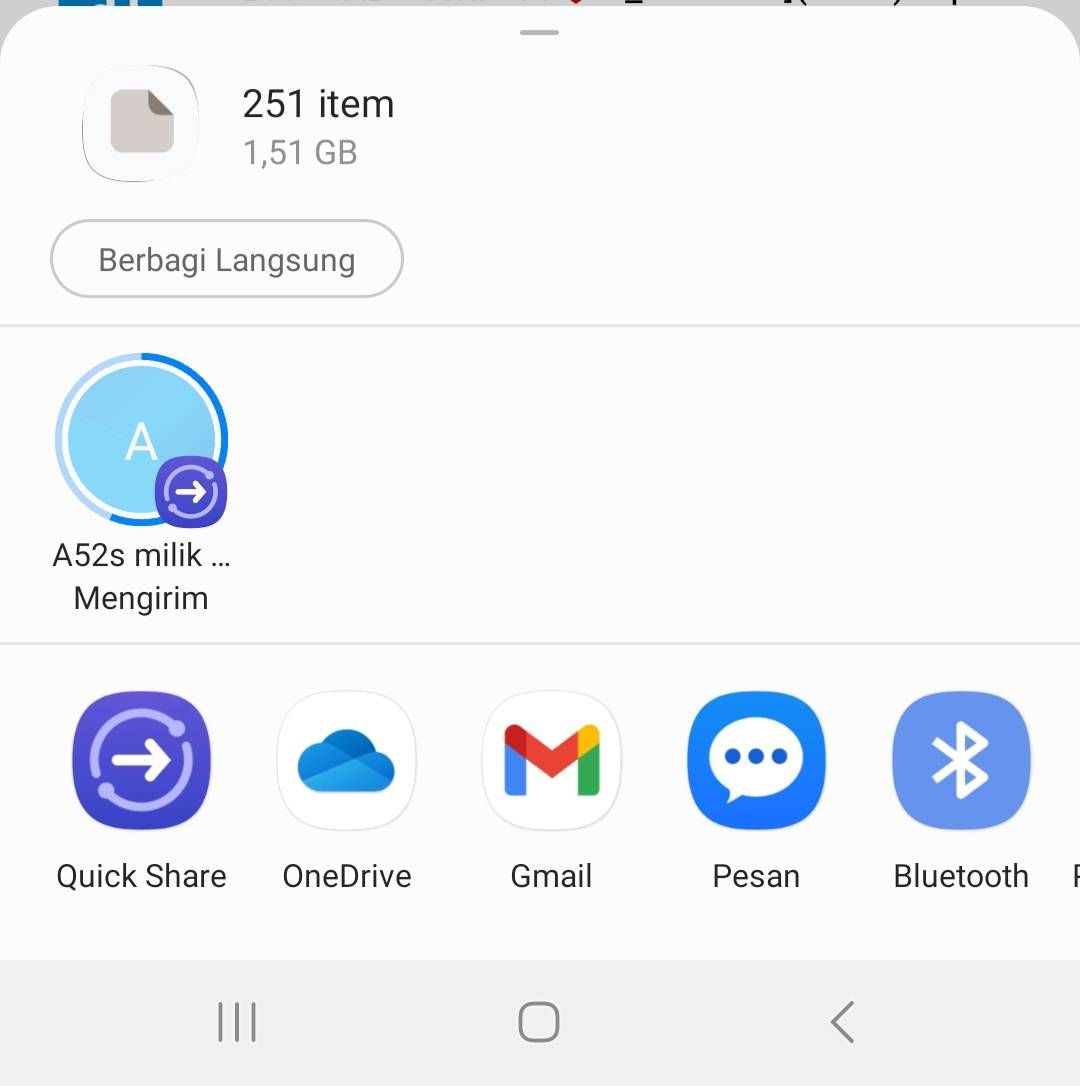Click the "Mengirim" status text

tap(141, 597)
